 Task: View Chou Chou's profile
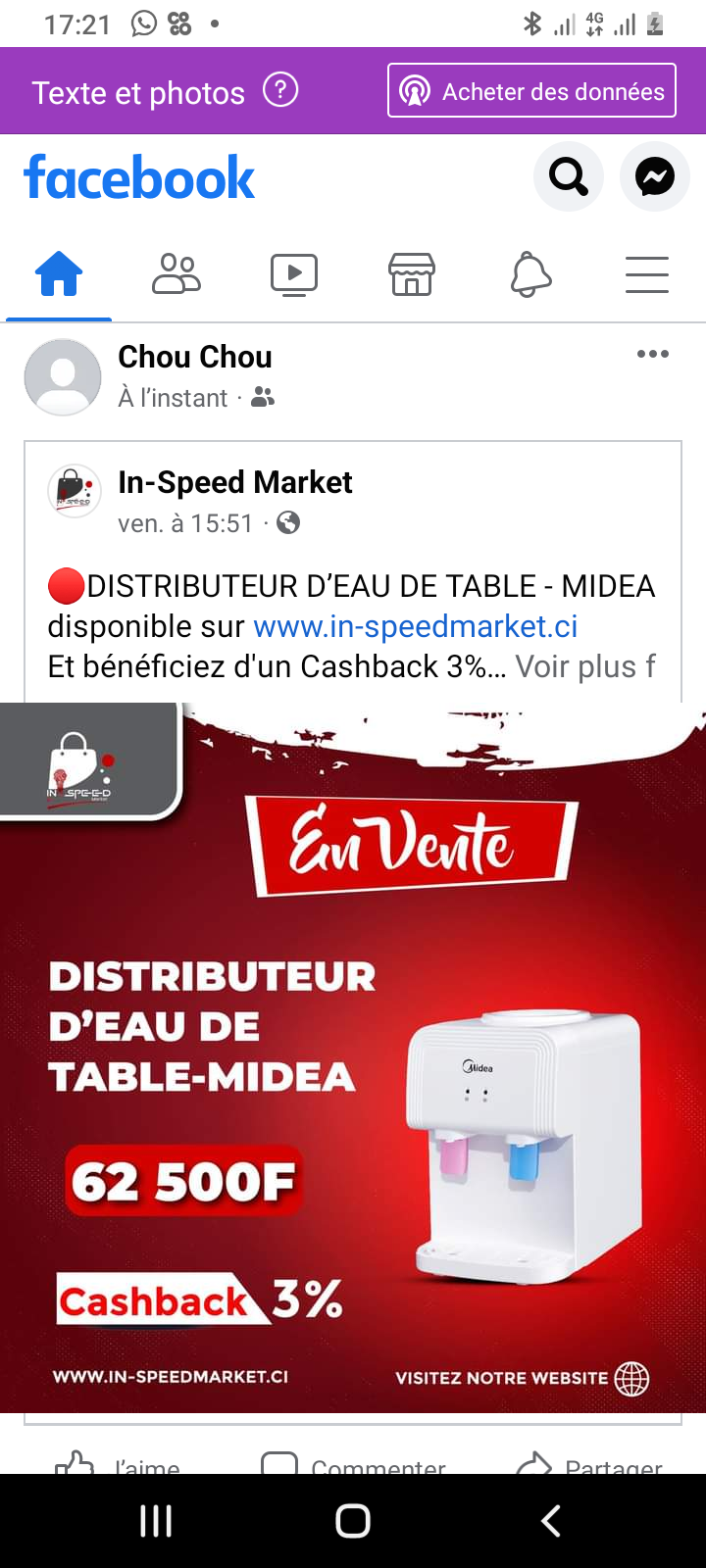click(194, 357)
